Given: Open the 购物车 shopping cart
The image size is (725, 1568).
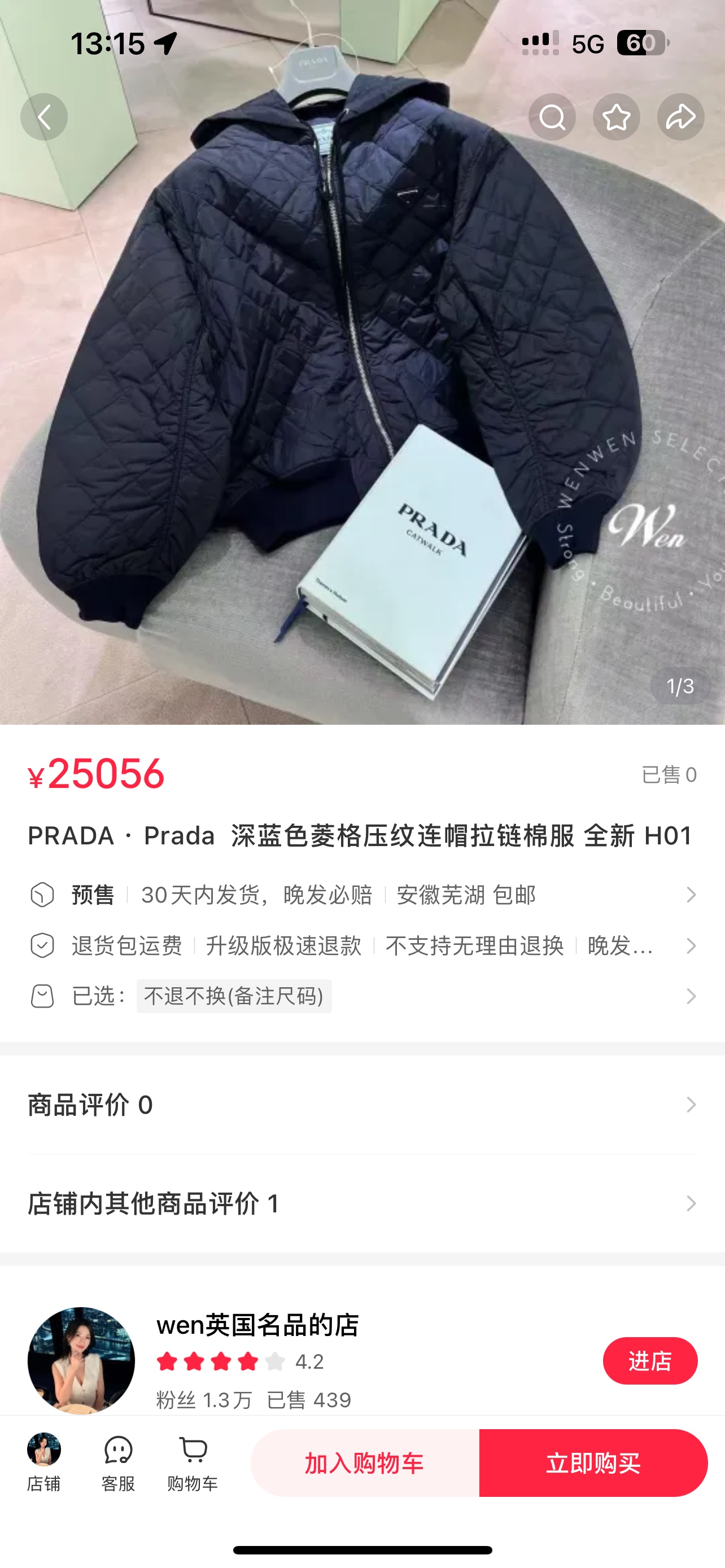Looking at the screenshot, I should click(193, 1462).
